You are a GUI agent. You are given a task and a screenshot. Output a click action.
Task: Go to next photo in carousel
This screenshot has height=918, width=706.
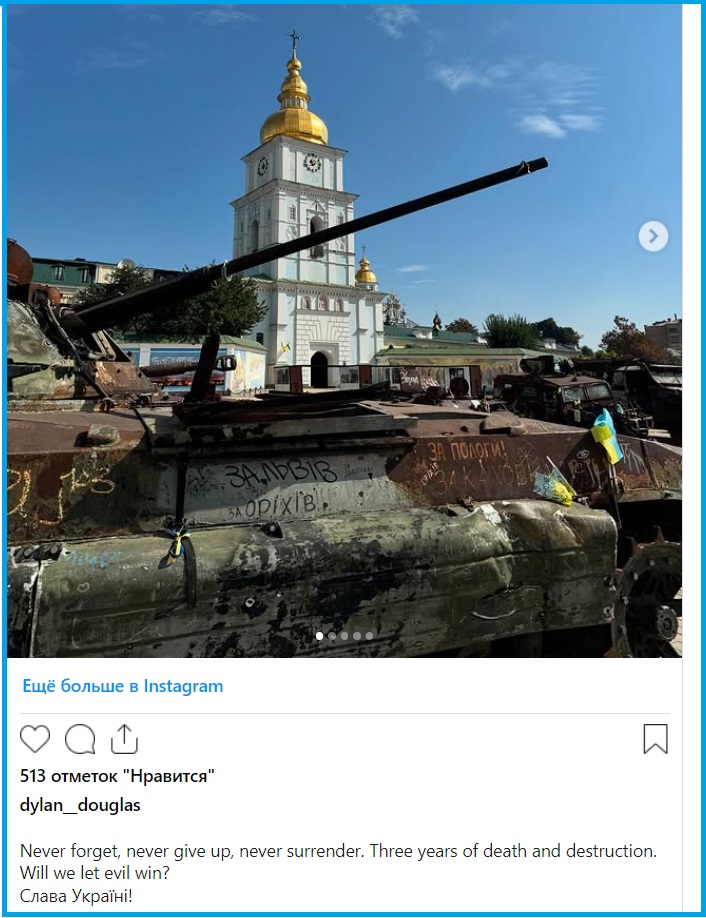[653, 236]
